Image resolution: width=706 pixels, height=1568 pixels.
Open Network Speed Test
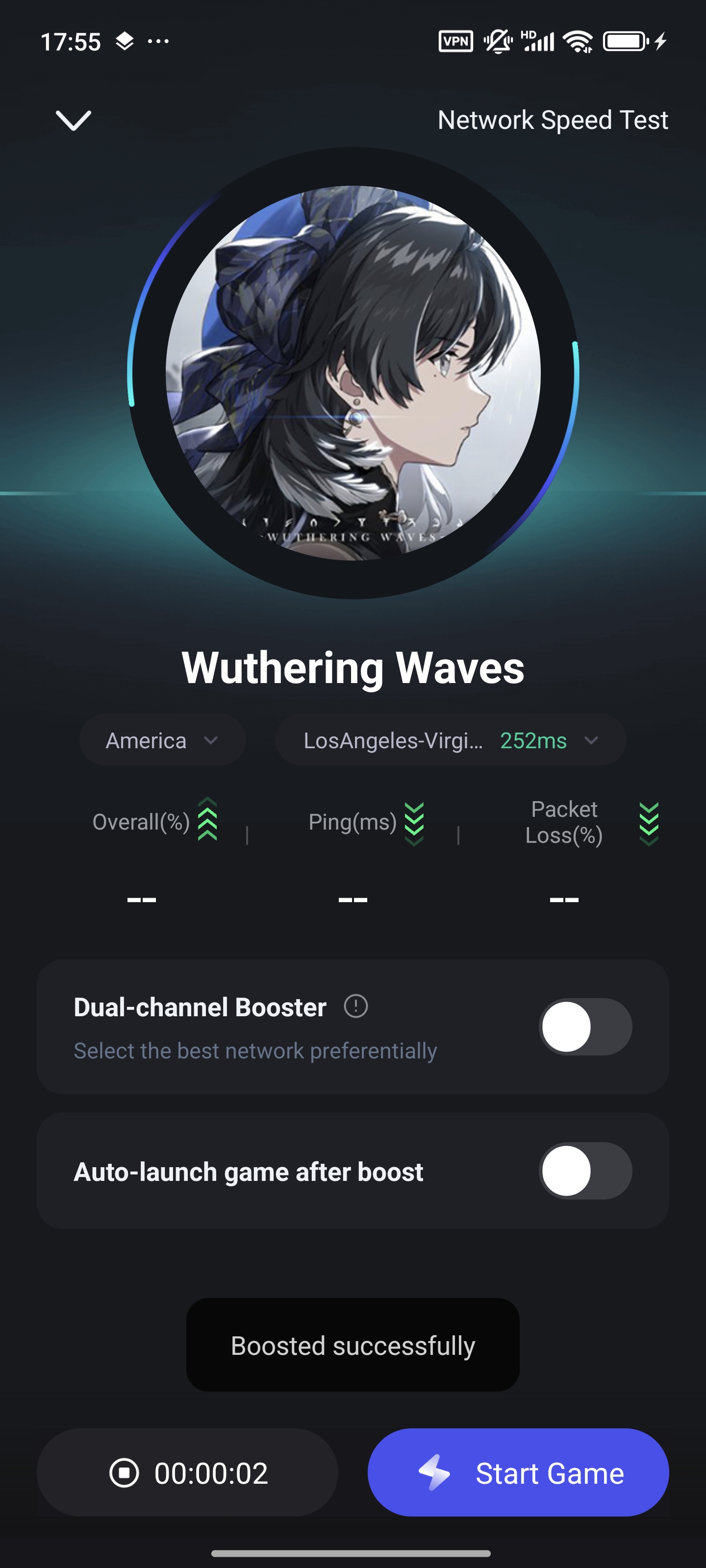tap(553, 120)
